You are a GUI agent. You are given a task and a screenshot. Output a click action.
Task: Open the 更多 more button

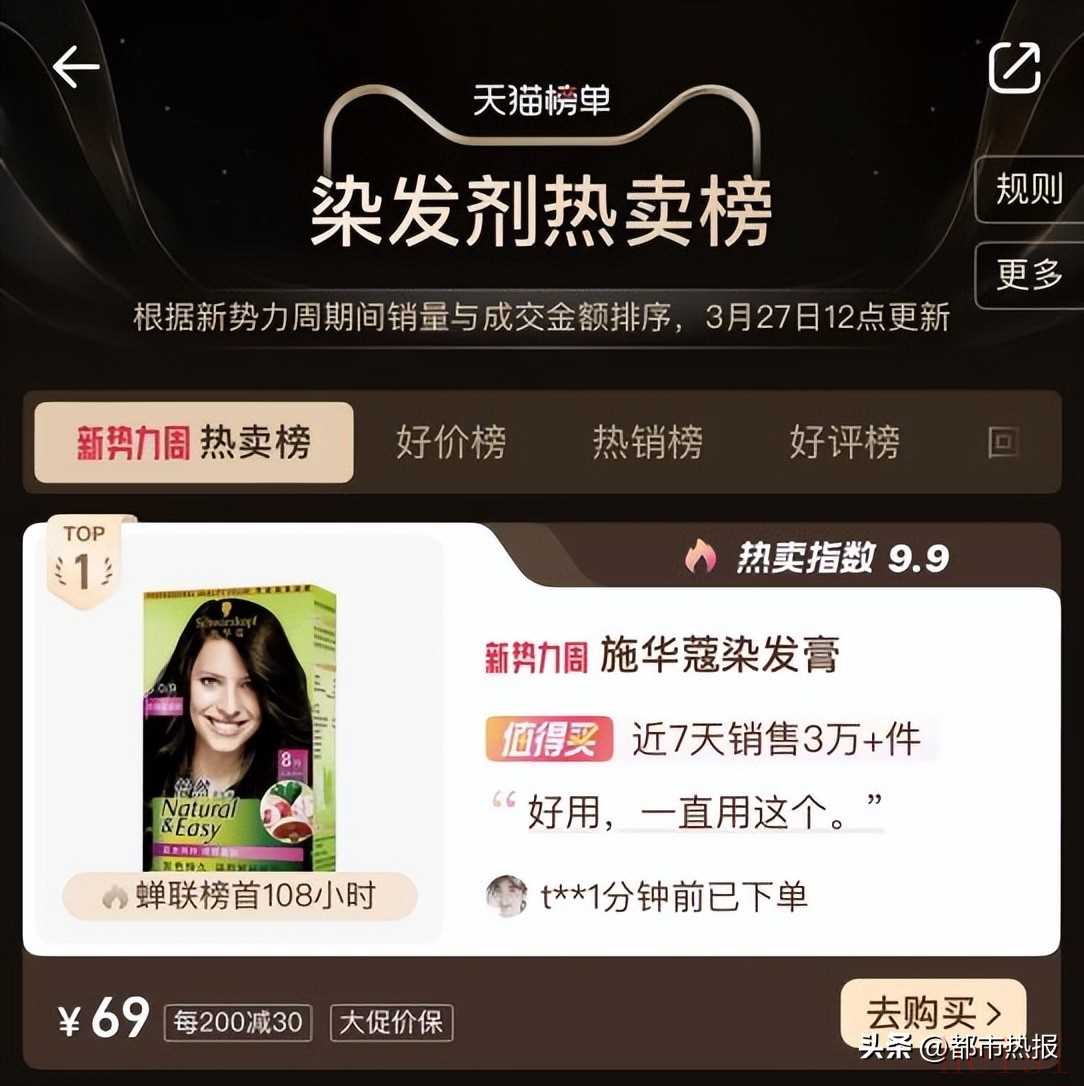1028,274
